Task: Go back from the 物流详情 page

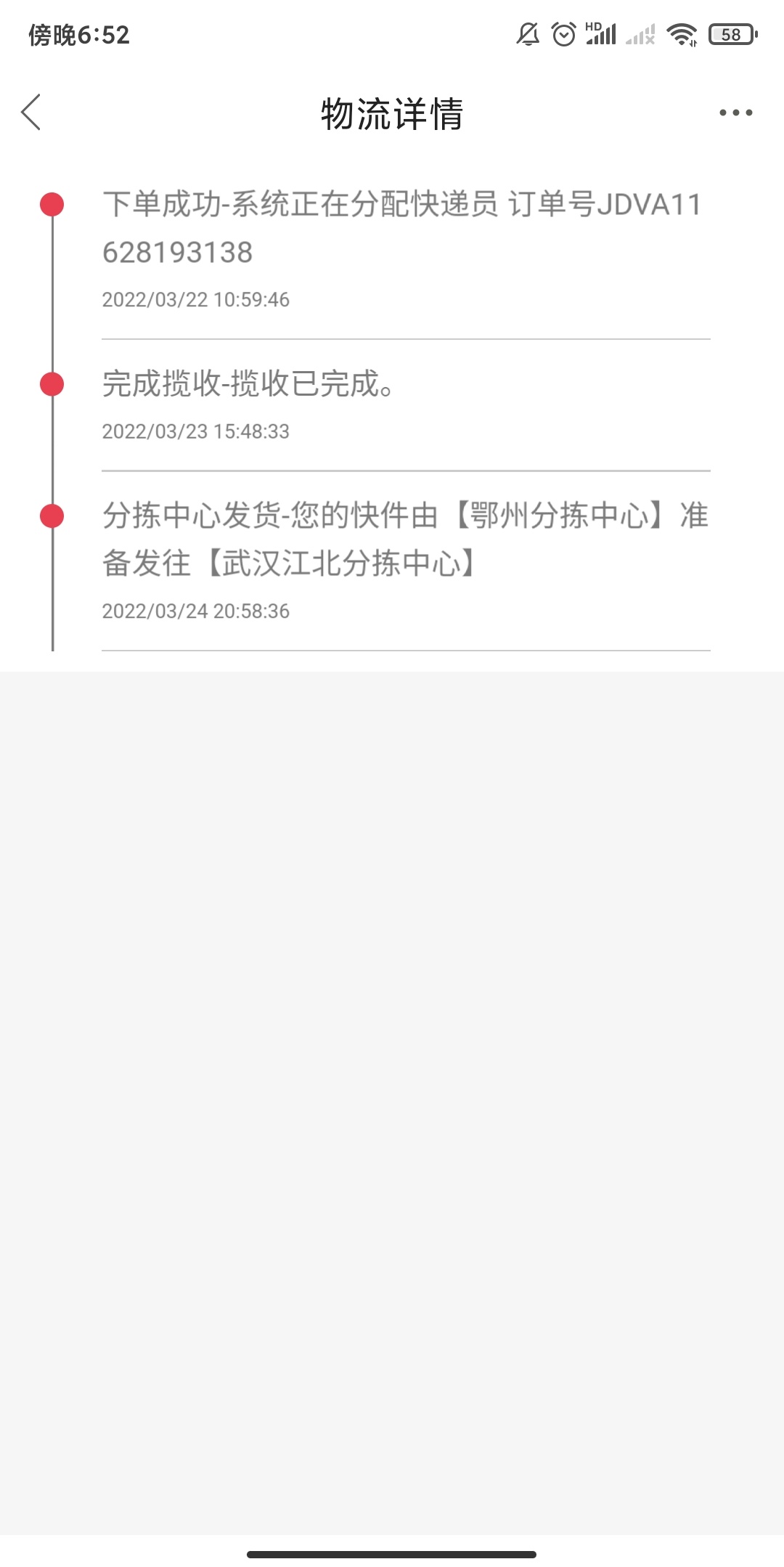Action: [x=31, y=113]
